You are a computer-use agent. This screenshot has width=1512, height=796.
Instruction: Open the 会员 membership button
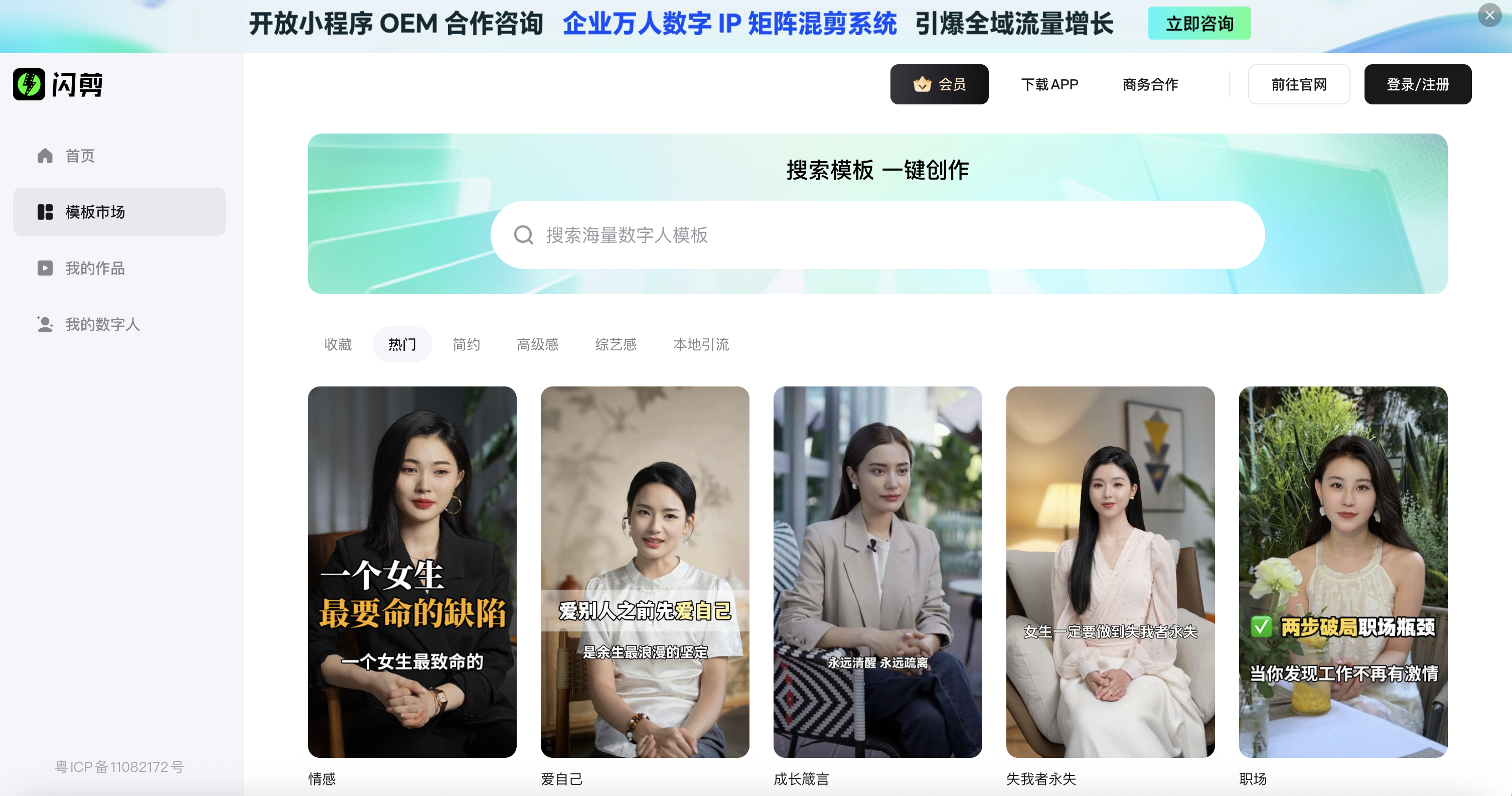pyautogui.click(x=939, y=84)
